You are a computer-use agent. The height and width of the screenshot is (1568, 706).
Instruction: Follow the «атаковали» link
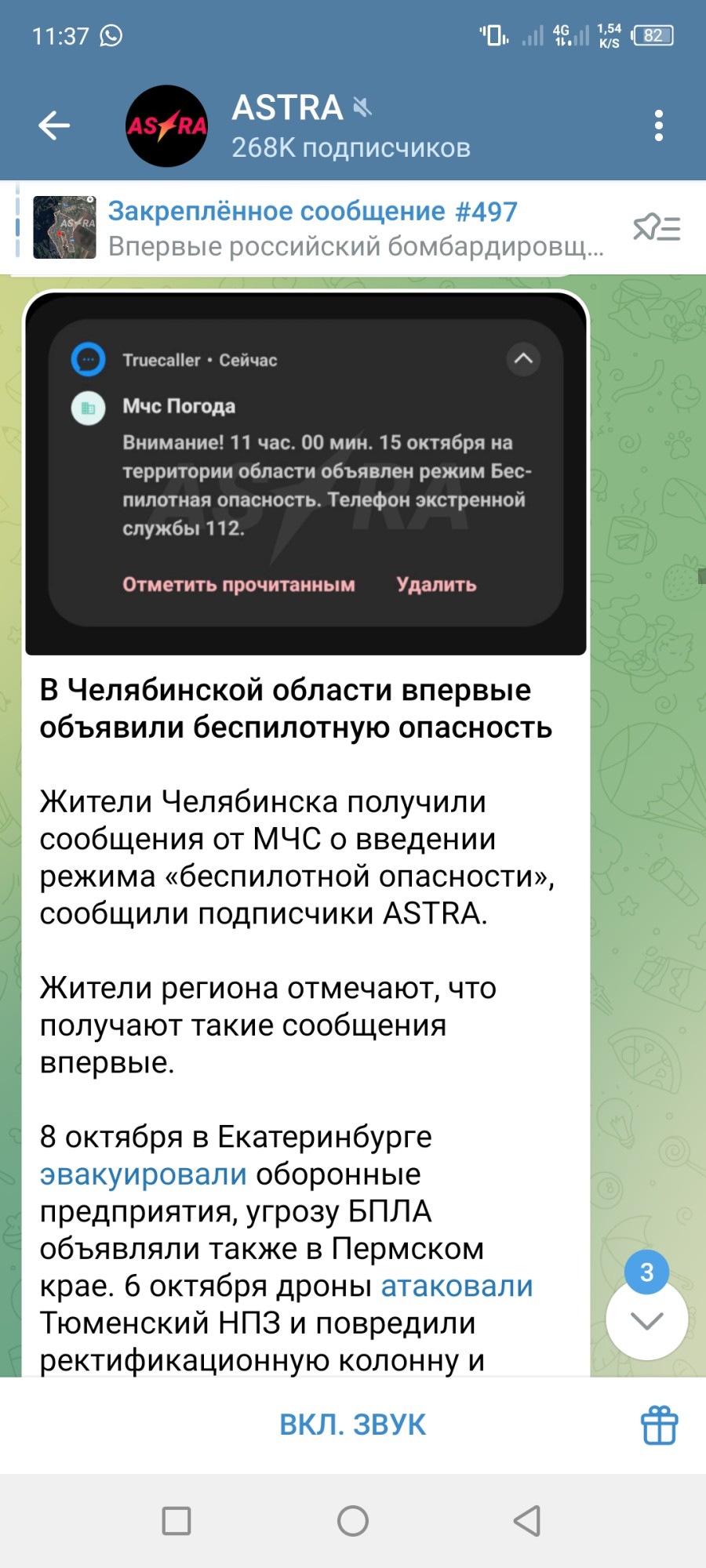coord(457,1286)
